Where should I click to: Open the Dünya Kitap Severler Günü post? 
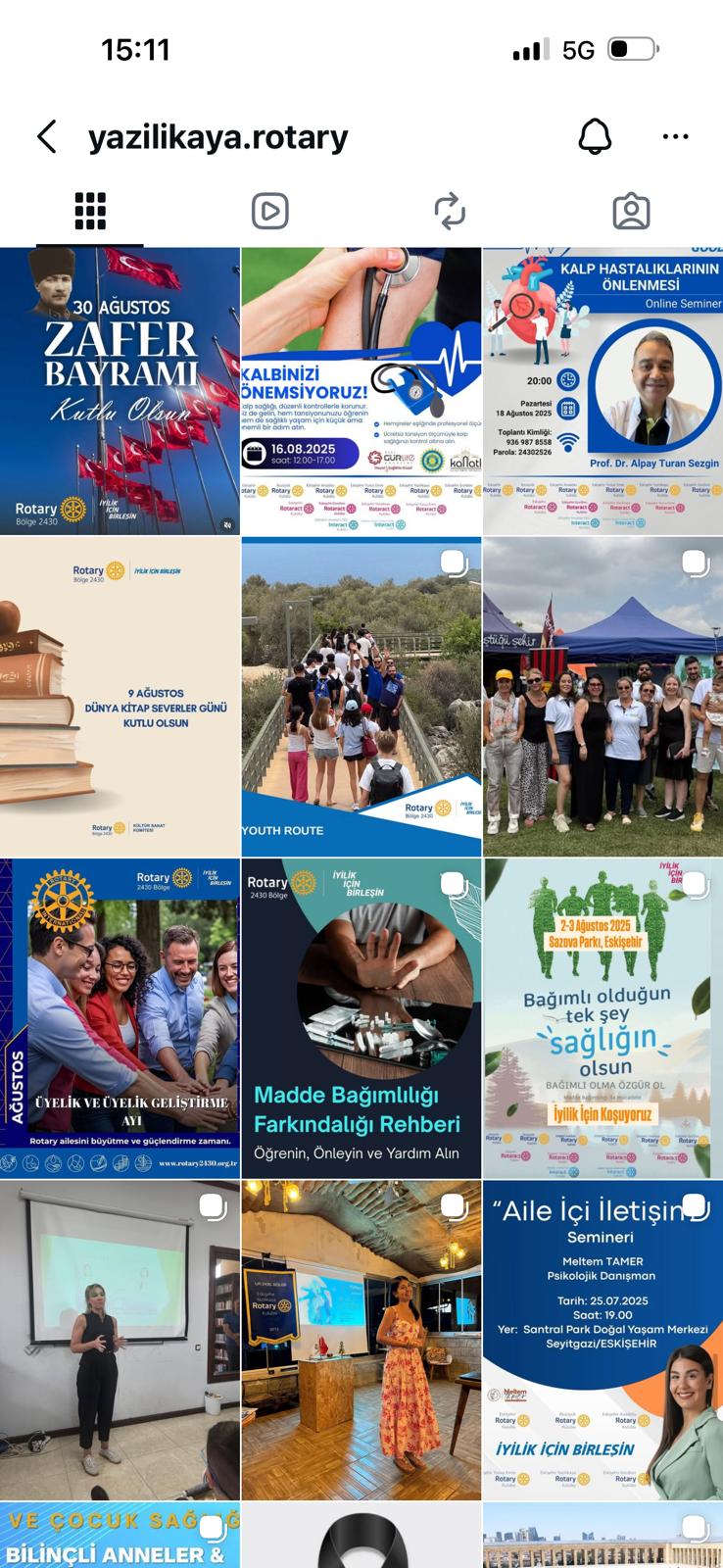click(x=120, y=697)
